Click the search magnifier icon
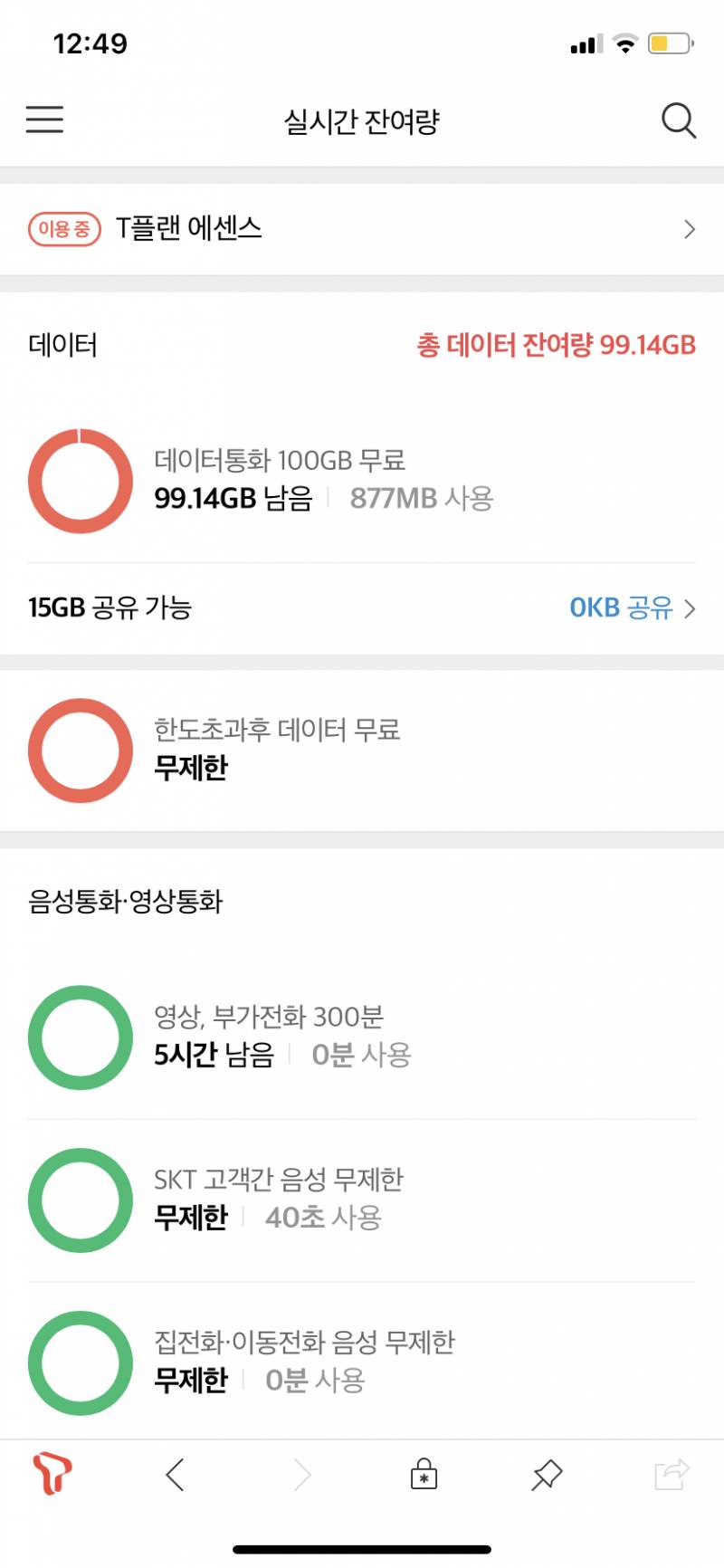 [x=678, y=120]
